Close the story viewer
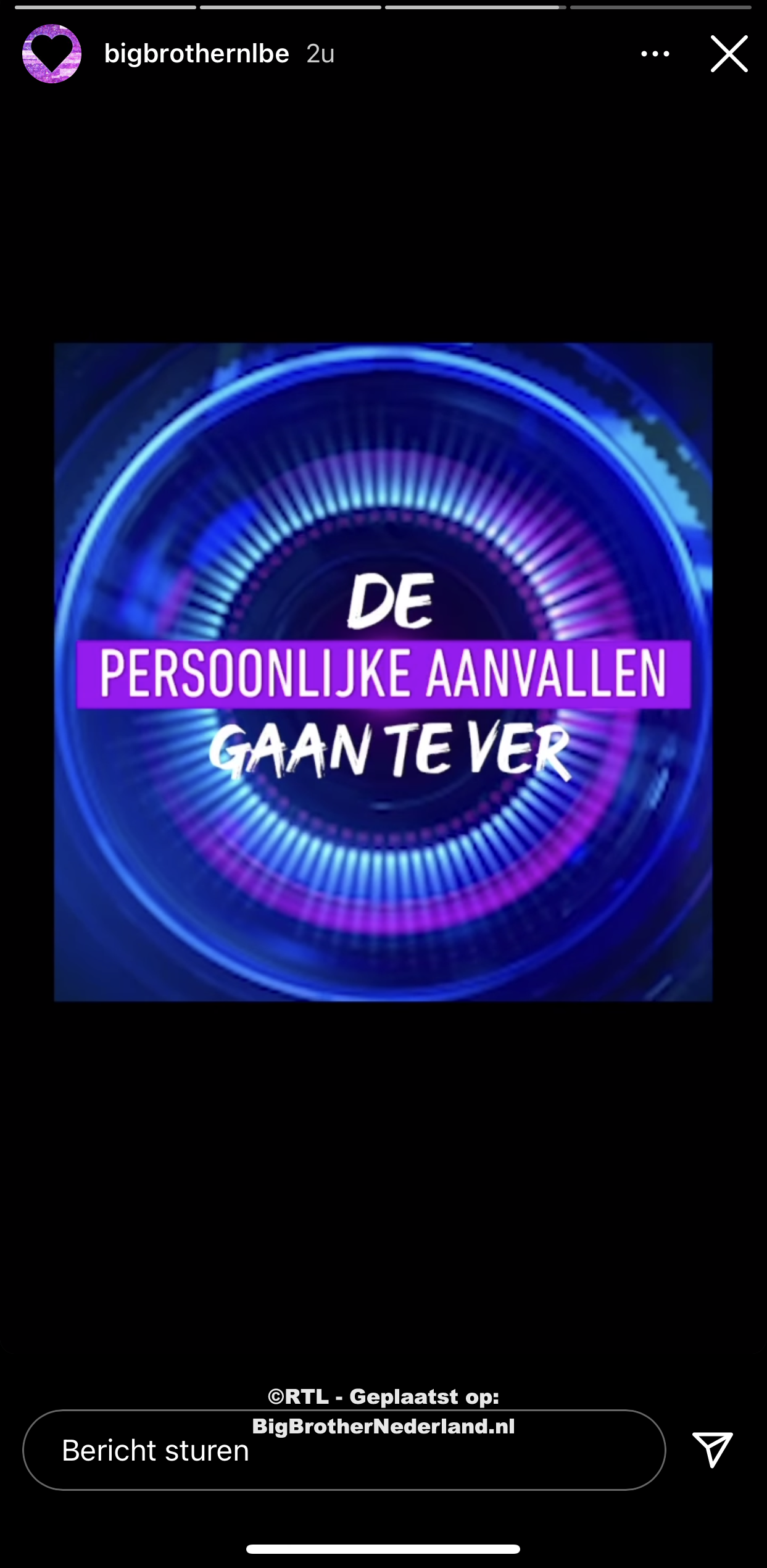 [x=729, y=54]
